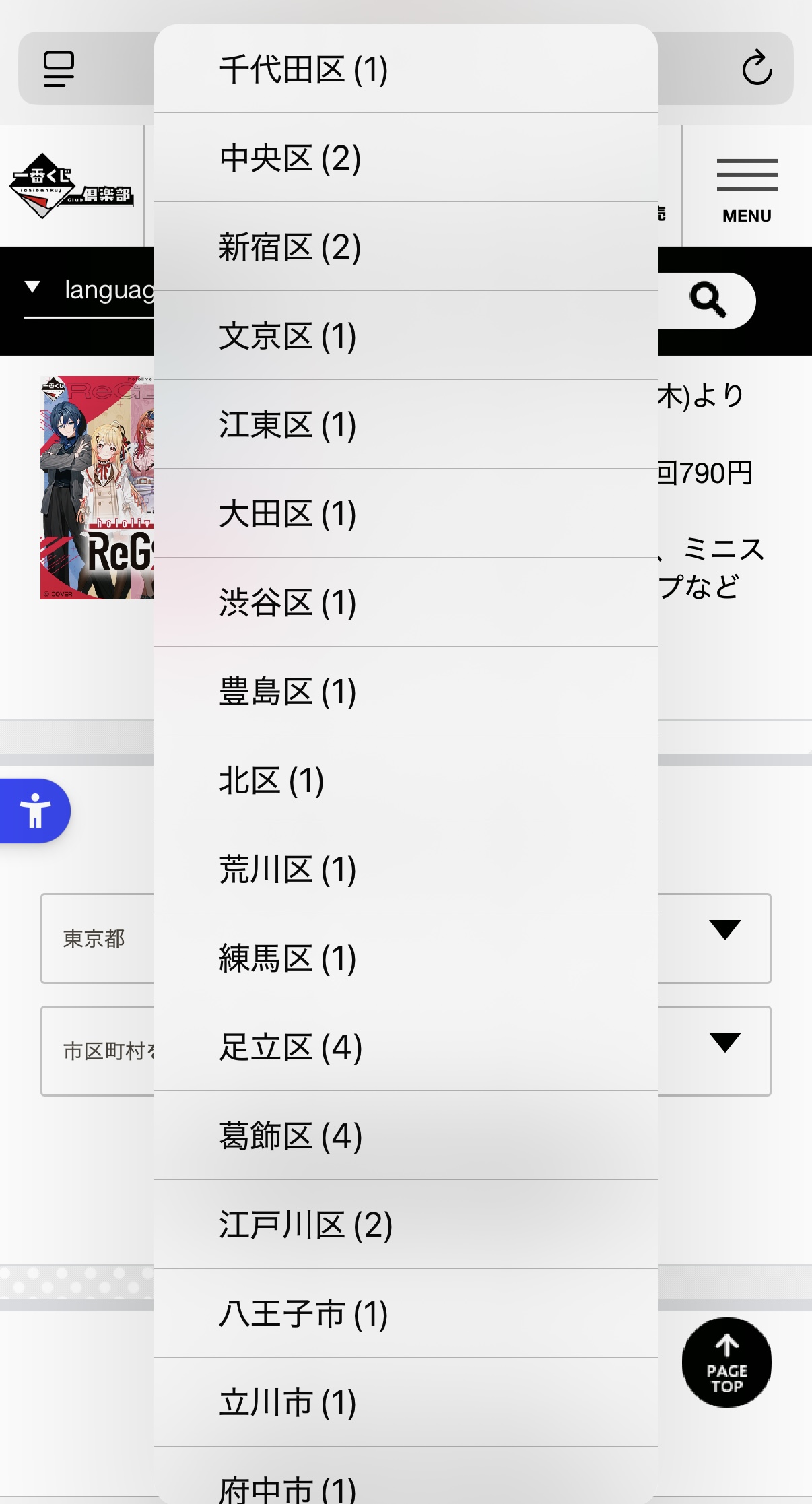Select 北区 (1)
Screen dimensions: 812x1504
click(405, 781)
